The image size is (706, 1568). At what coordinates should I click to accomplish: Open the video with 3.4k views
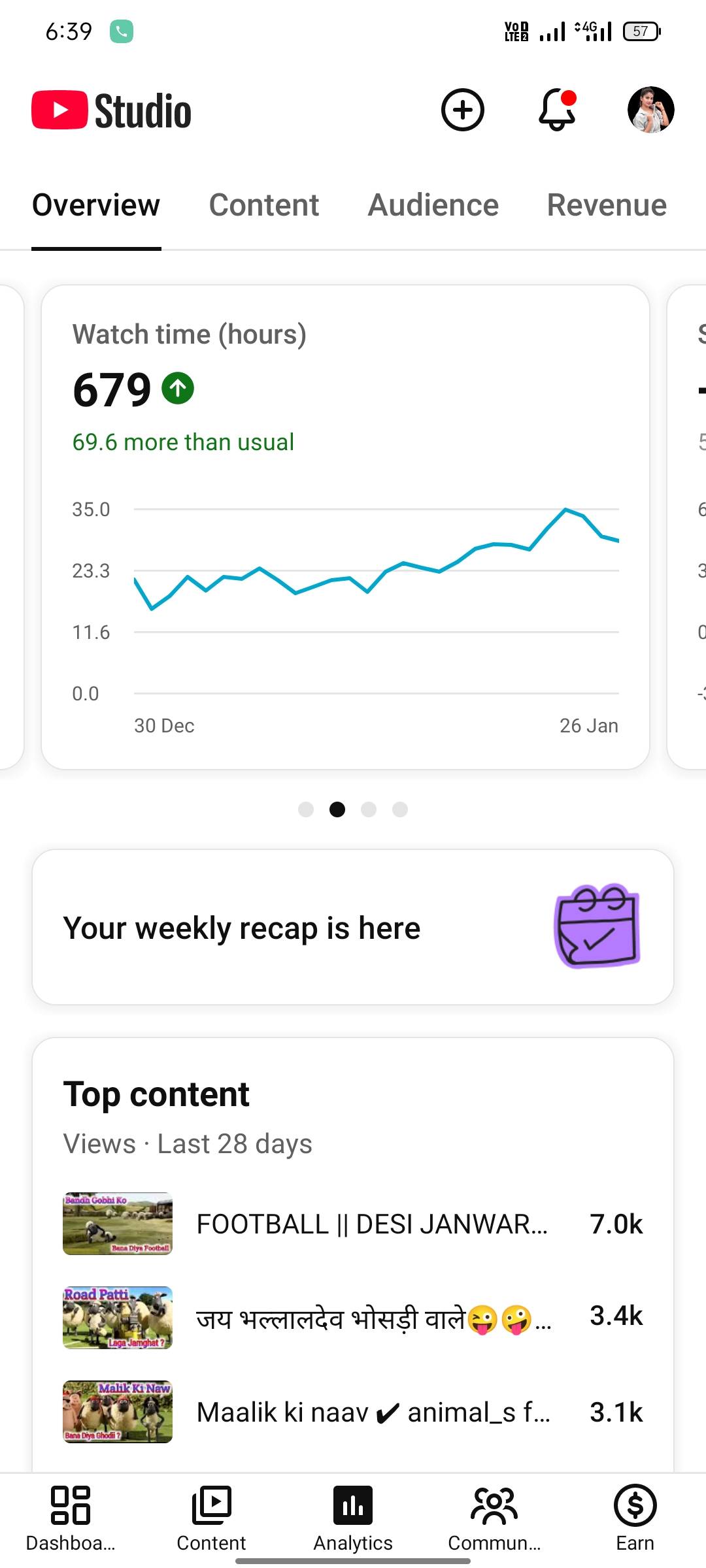371,1318
